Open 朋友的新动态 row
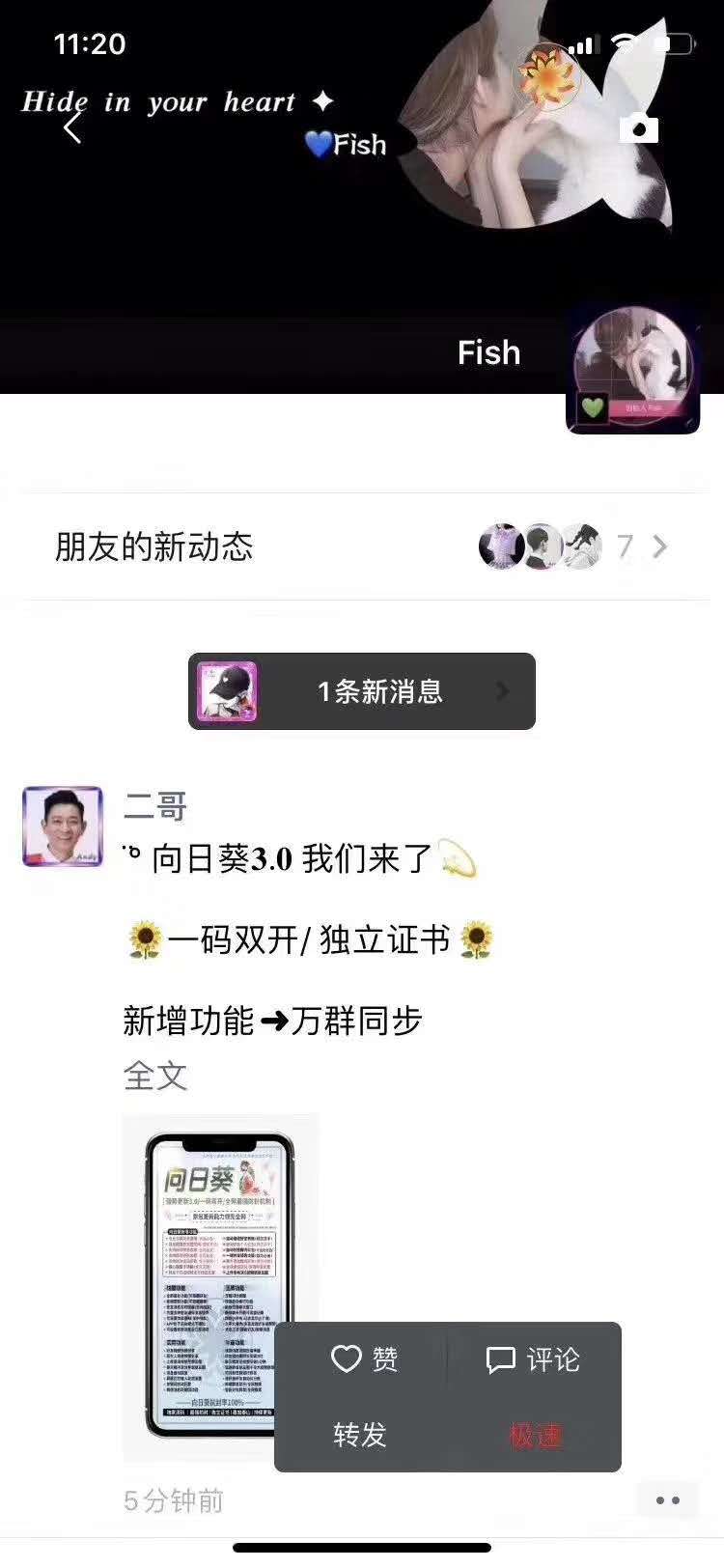The height and width of the screenshot is (1568, 724). [x=361, y=547]
